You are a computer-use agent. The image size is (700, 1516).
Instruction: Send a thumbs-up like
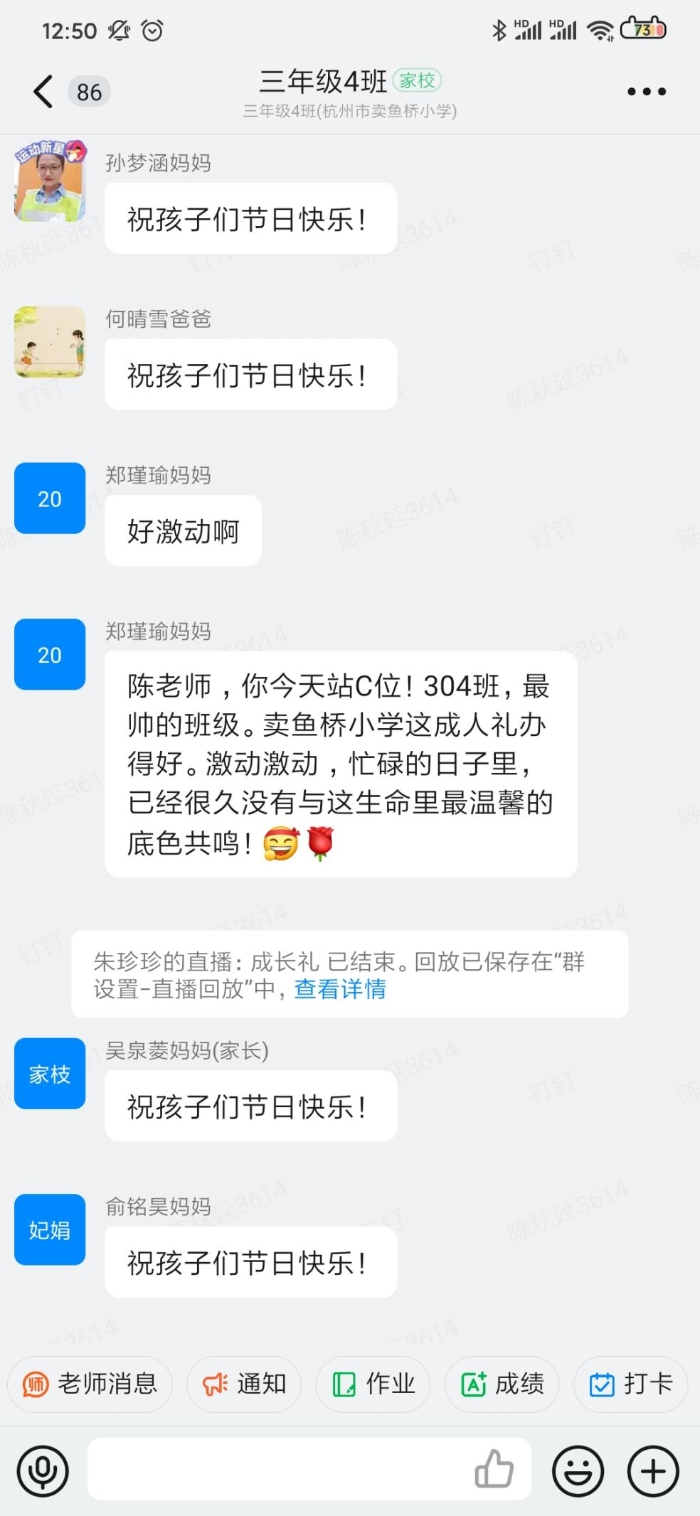(494, 1470)
